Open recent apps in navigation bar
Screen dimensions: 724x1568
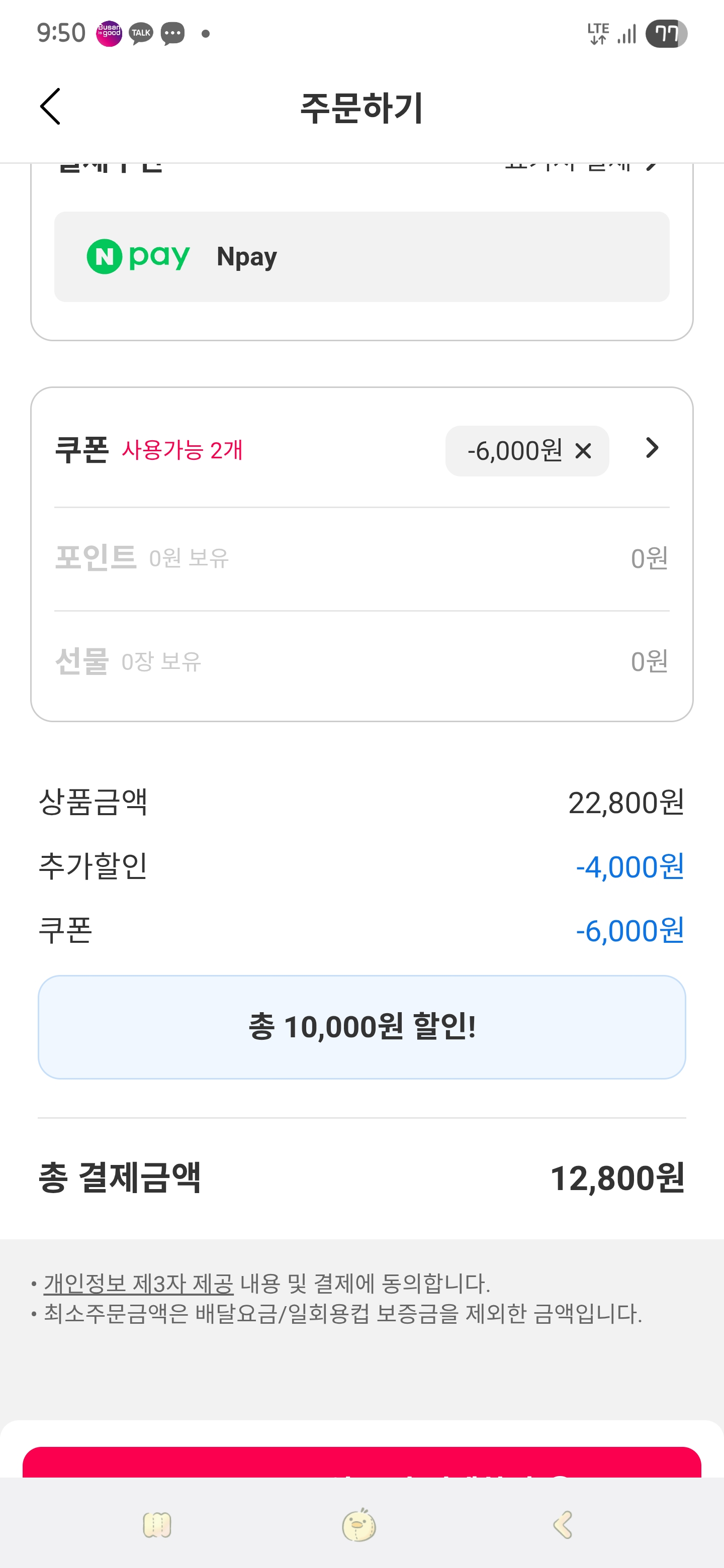pos(157,1525)
